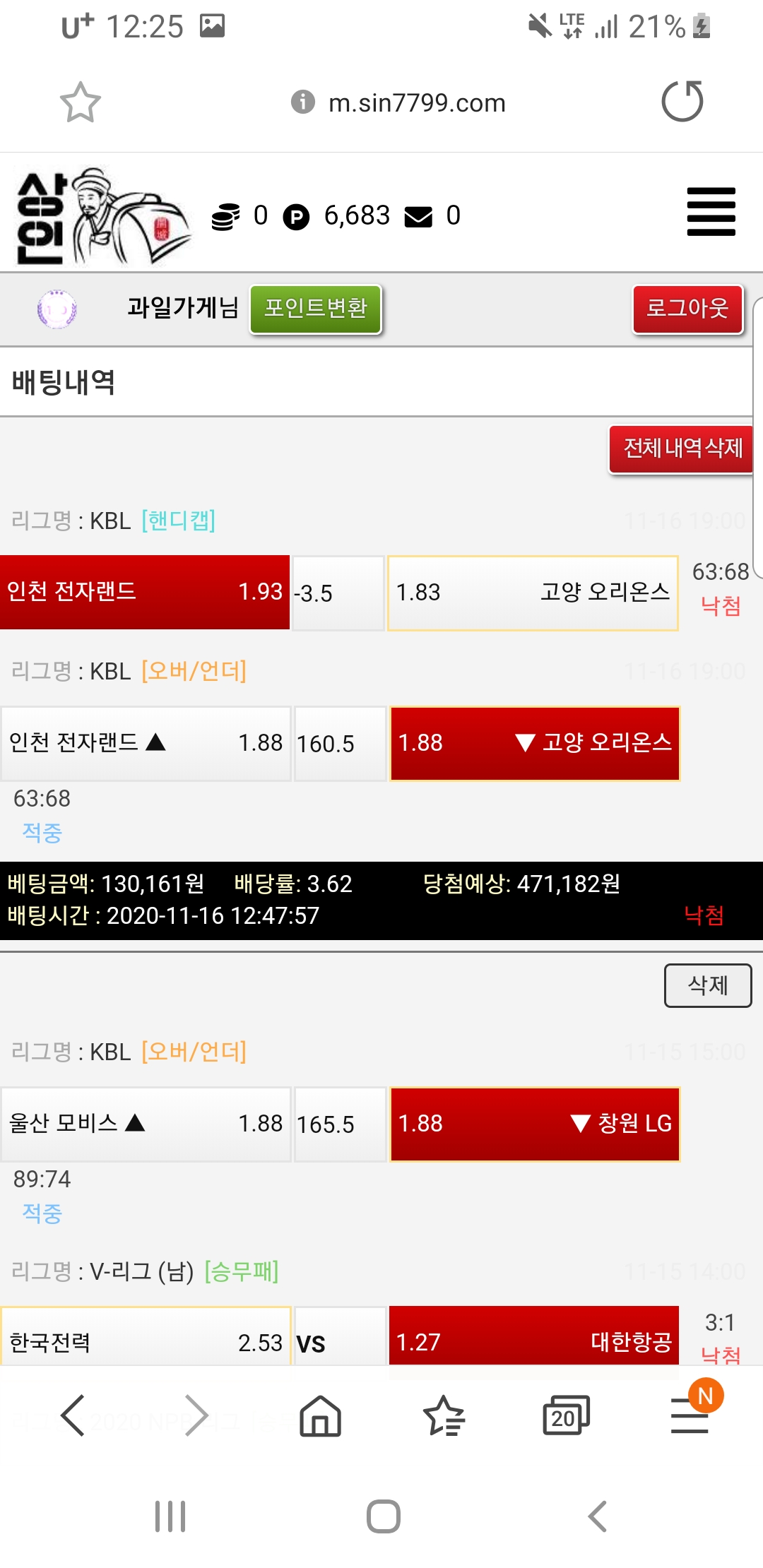View the 20 open tabs

[566, 1415]
